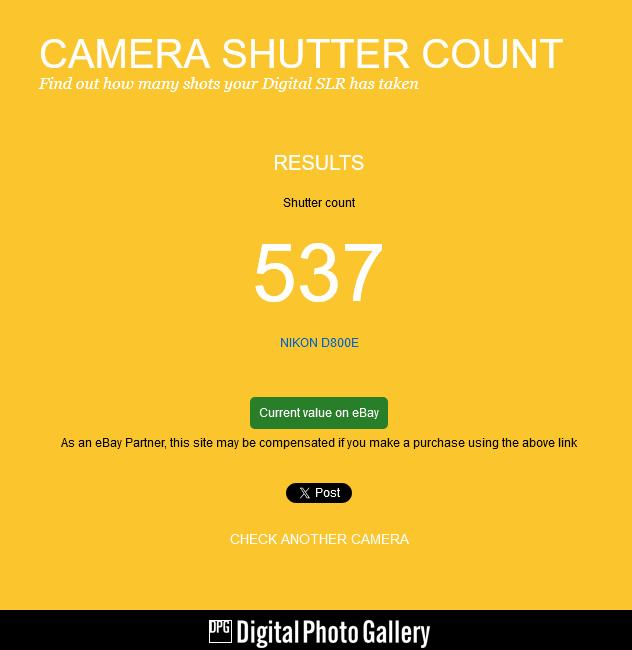Screen dimensions: 632x650
Task: Check current value on eBay
Action: (x=319, y=413)
